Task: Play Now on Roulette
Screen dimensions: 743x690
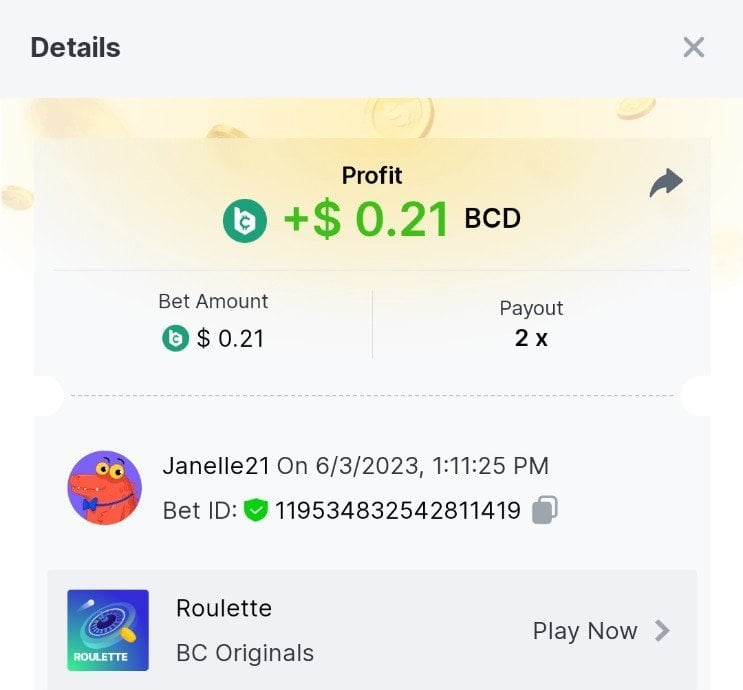Action: click(x=600, y=631)
